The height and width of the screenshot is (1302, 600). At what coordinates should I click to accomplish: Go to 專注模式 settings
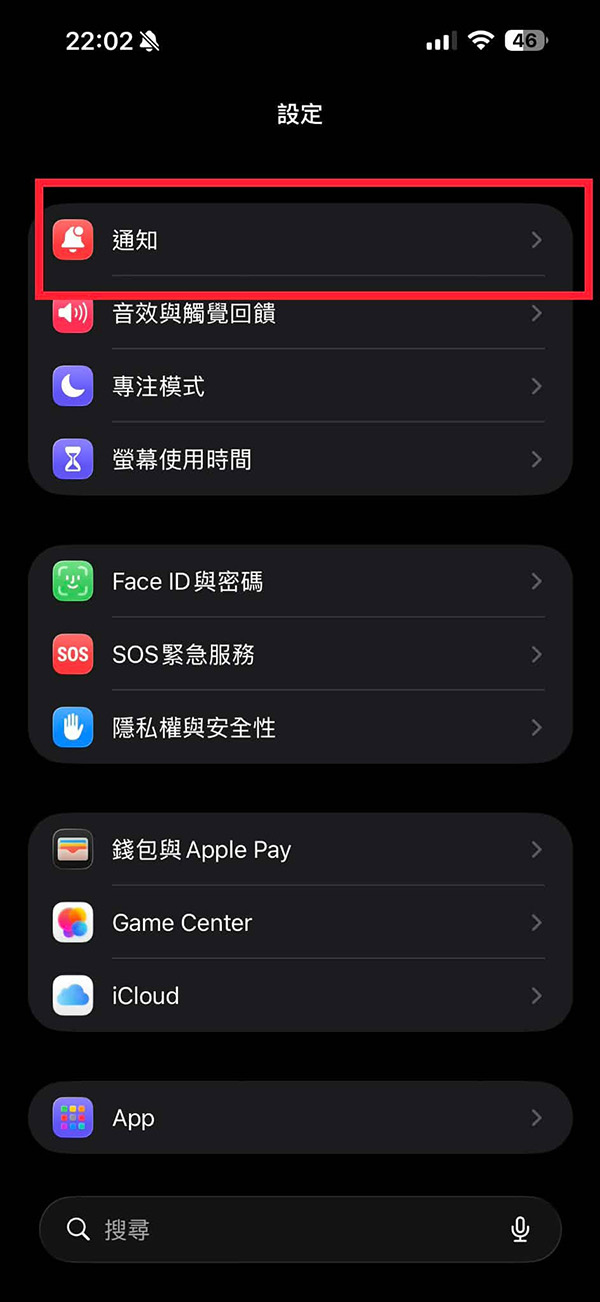pos(300,386)
